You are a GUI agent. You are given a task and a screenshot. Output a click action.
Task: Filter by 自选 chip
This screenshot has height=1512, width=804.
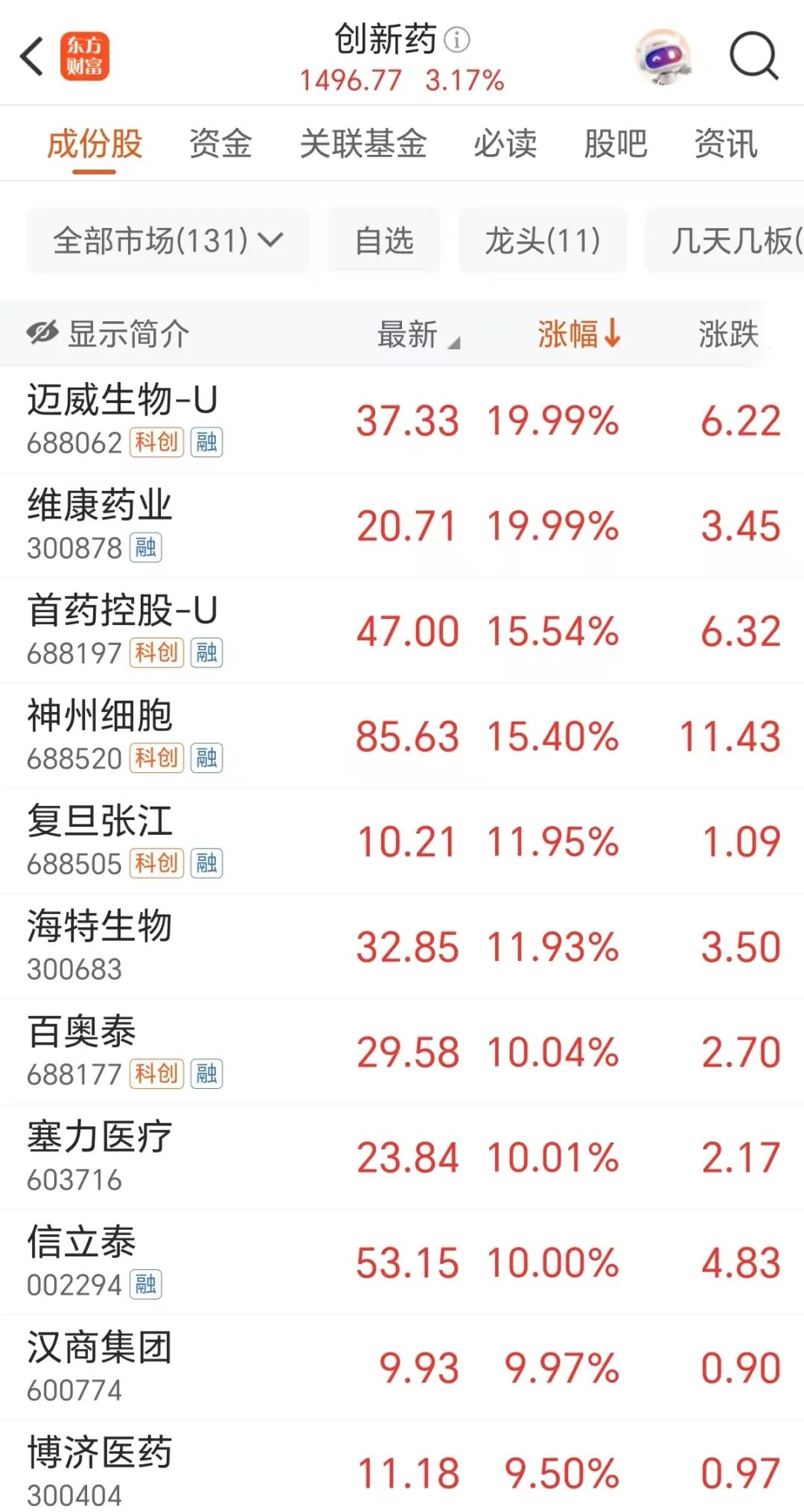coord(384,241)
